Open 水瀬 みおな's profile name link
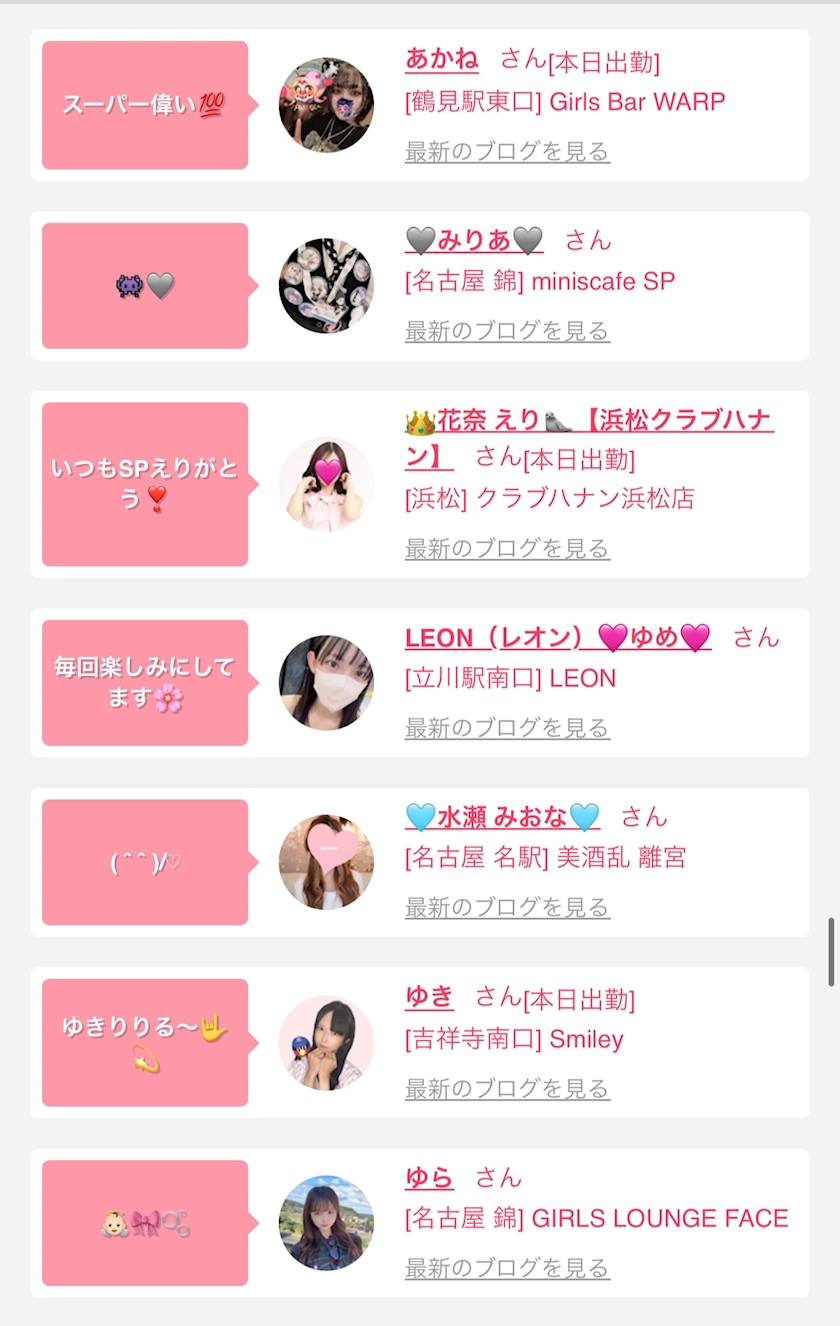Image resolution: width=840 pixels, height=1326 pixels. click(x=502, y=817)
